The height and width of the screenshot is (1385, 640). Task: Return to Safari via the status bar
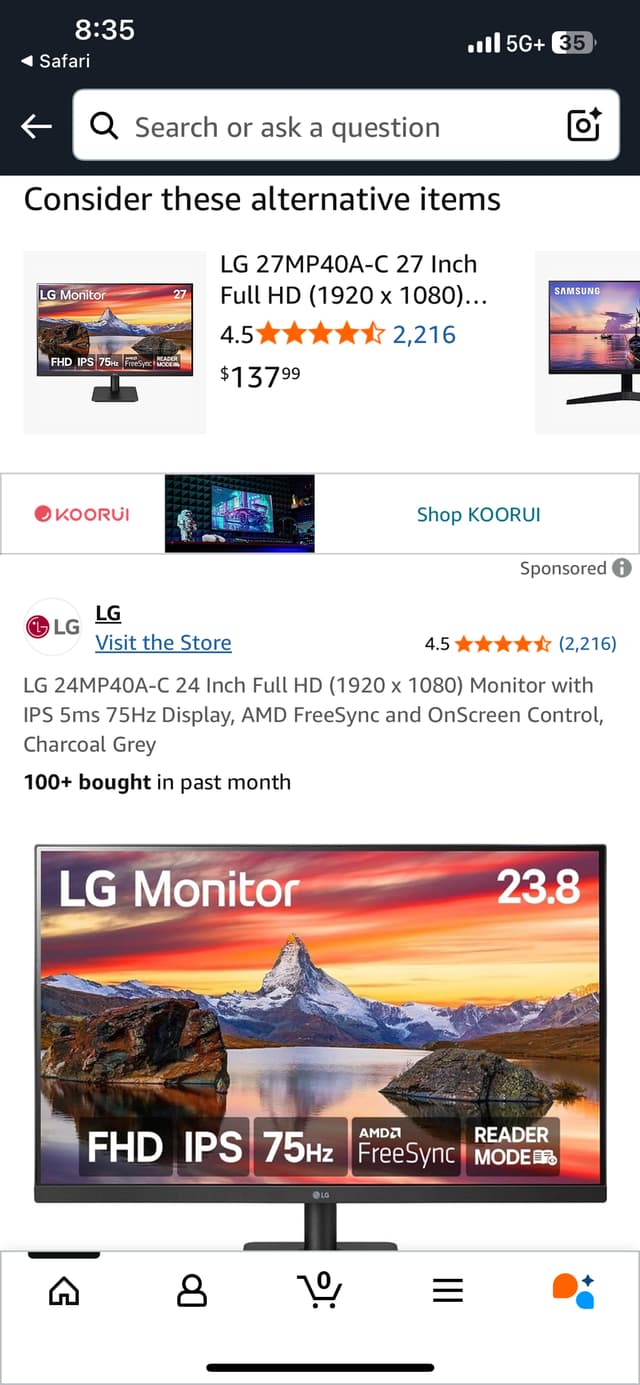55,61
